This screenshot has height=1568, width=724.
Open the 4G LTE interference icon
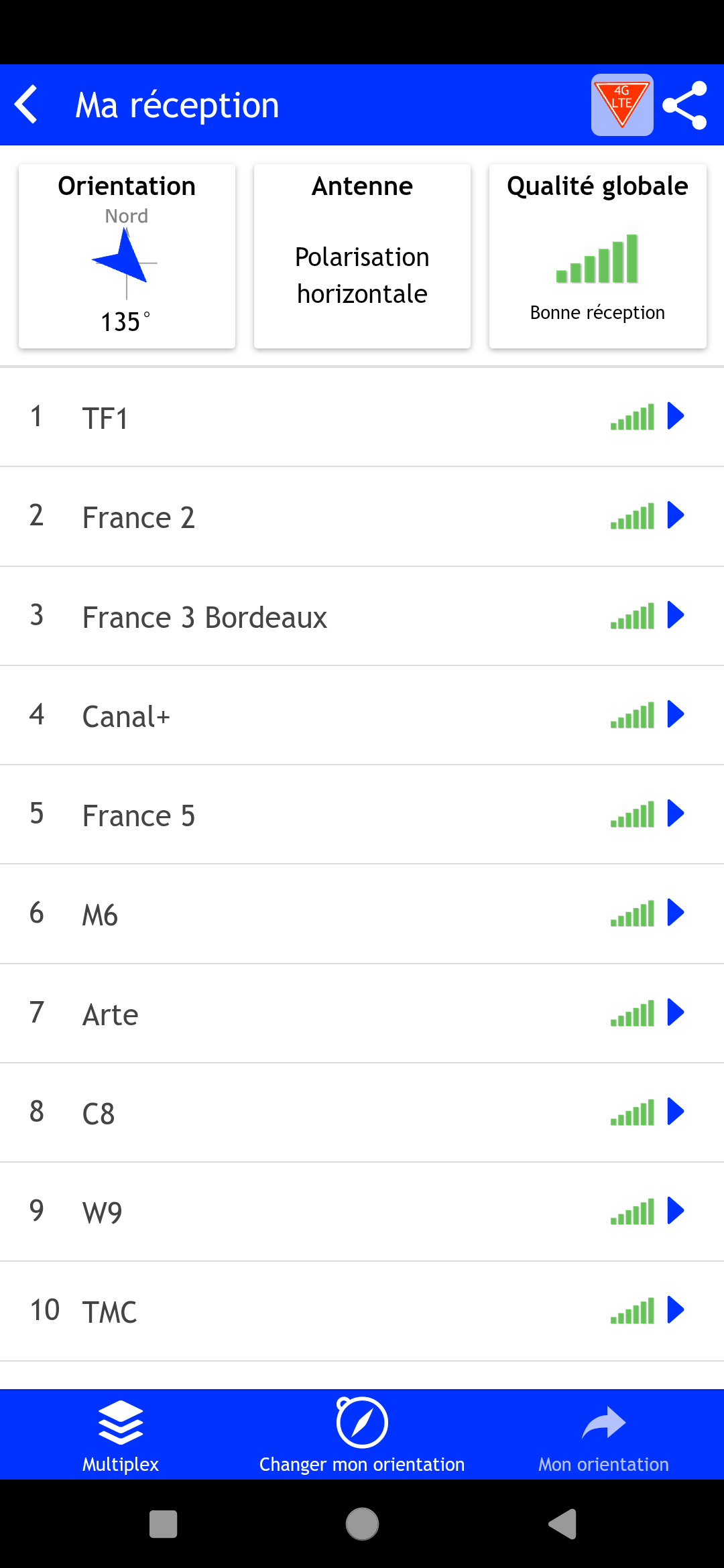[622, 105]
